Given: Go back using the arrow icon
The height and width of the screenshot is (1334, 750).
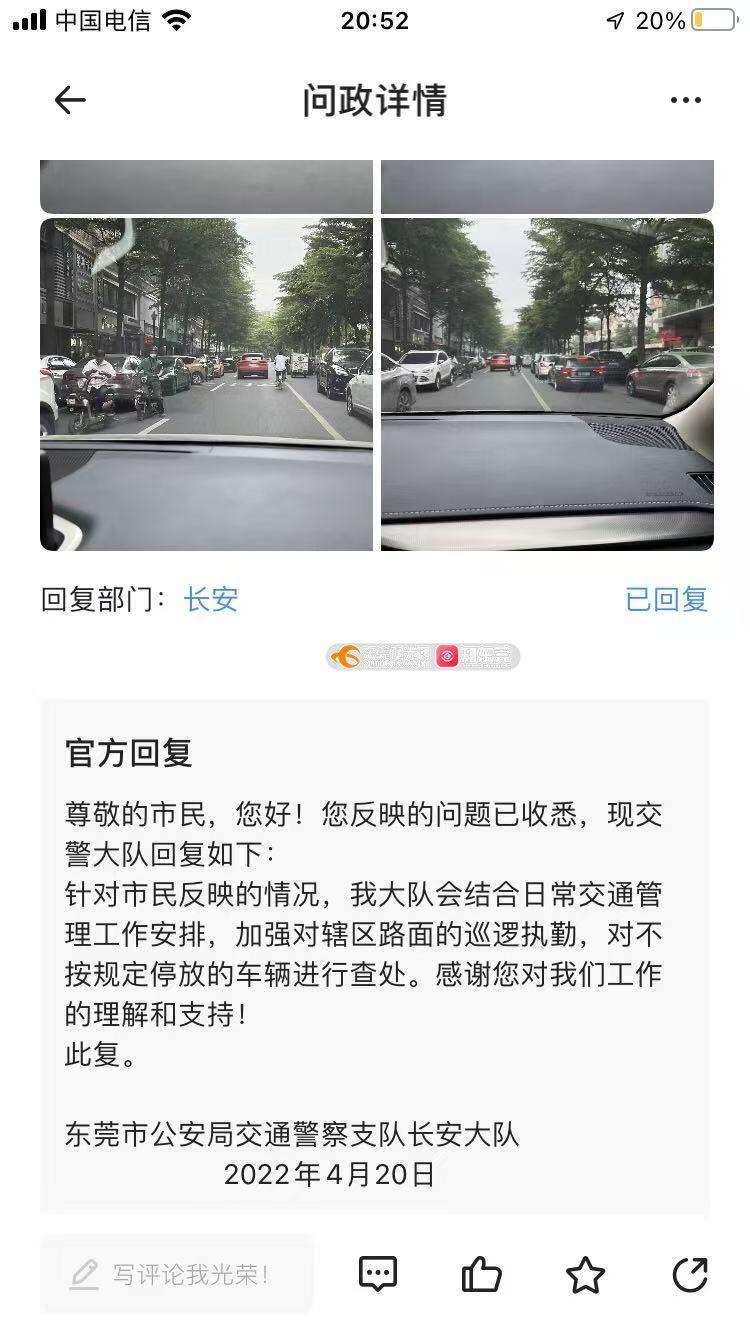Looking at the screenshot, I should (x=70, y=100).
